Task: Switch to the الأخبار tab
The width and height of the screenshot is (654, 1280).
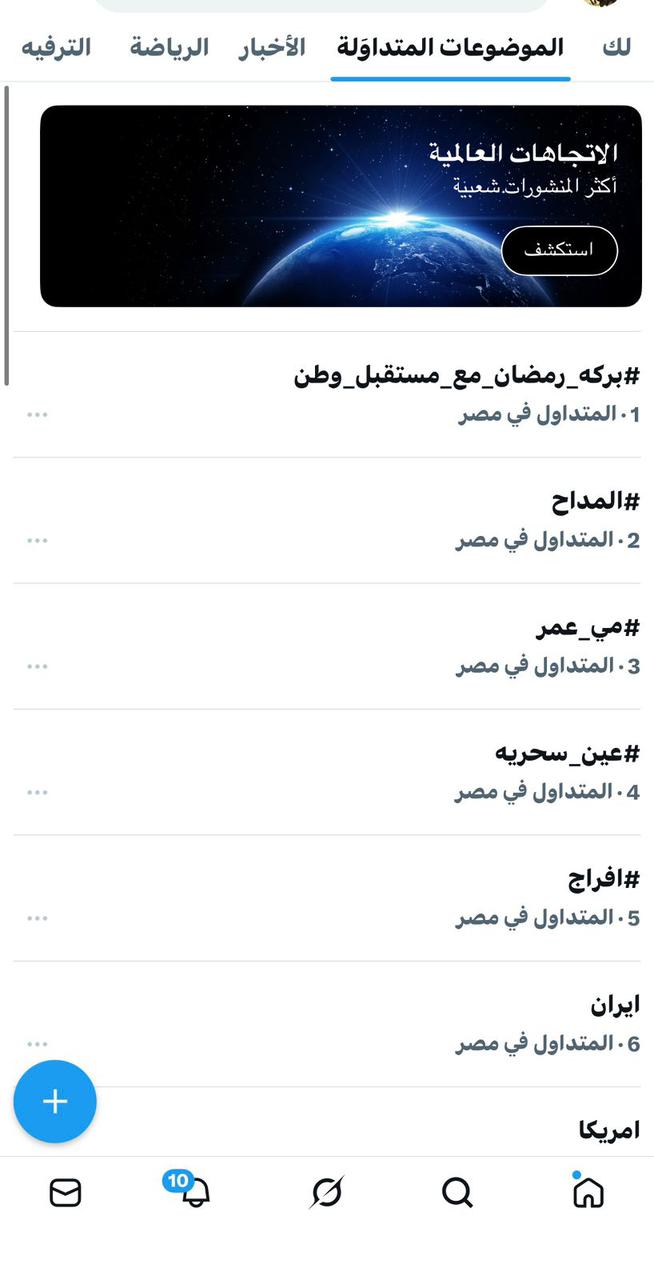Action: click(x=271, y=47)
